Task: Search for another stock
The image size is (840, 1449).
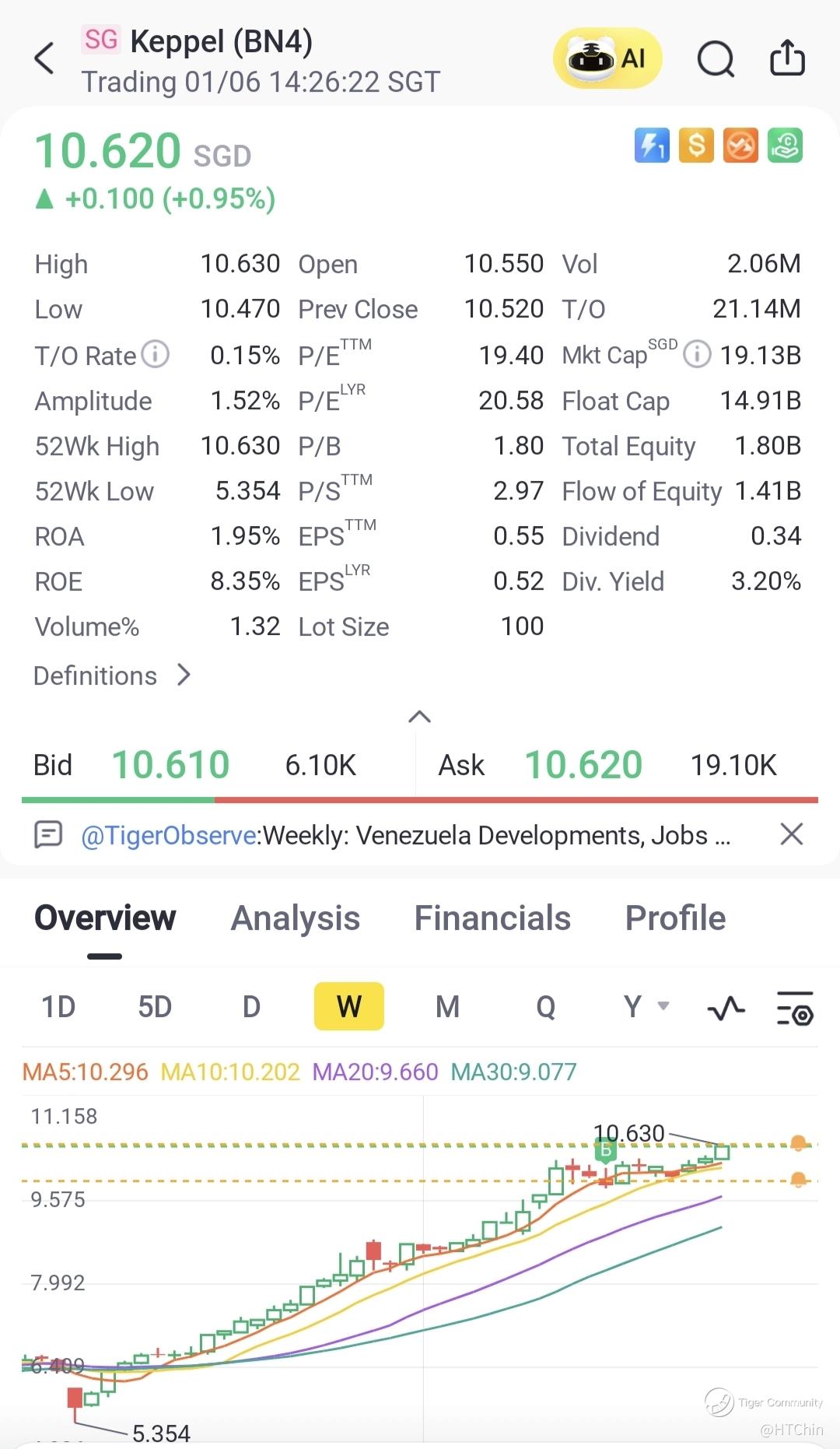Action: point(716,58)
